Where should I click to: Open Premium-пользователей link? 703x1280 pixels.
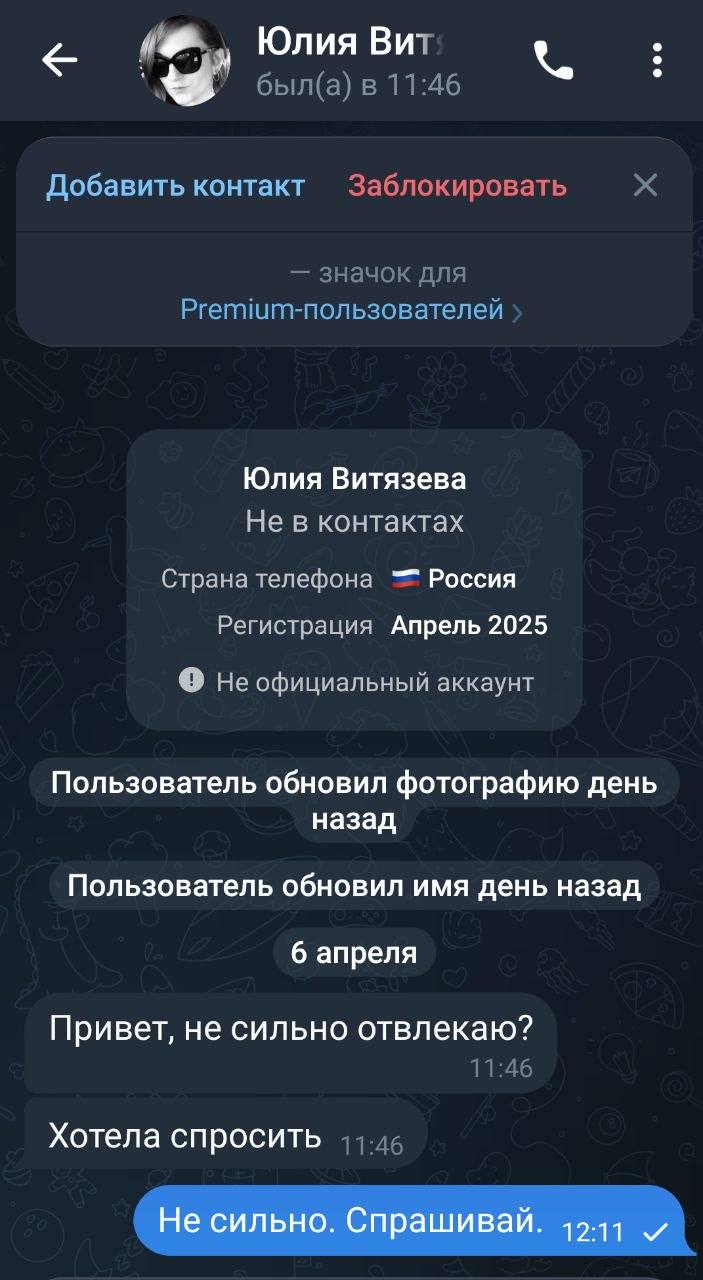tap(350, 310)
